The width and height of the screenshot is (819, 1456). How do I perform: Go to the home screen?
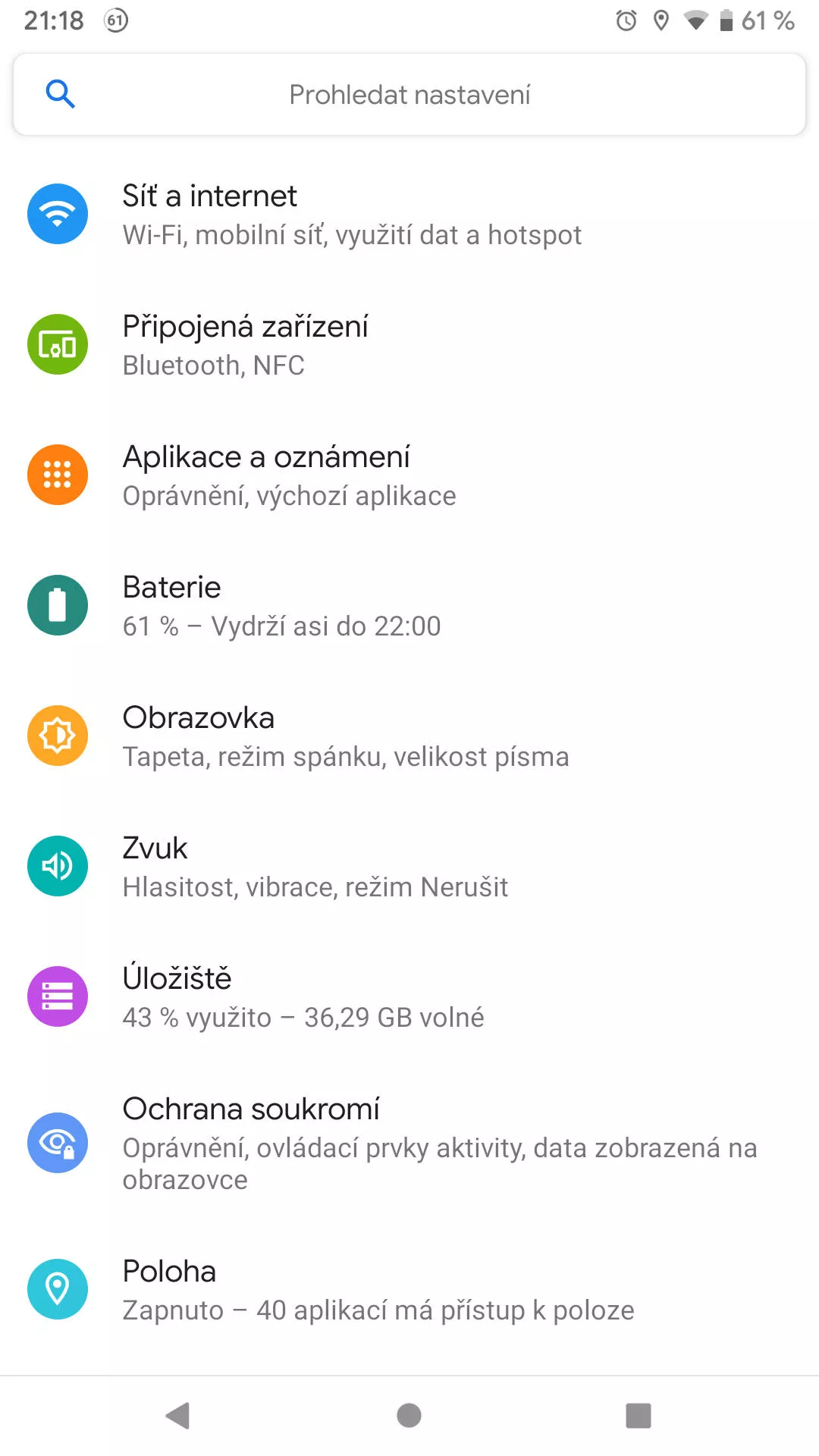[409, 1415]
